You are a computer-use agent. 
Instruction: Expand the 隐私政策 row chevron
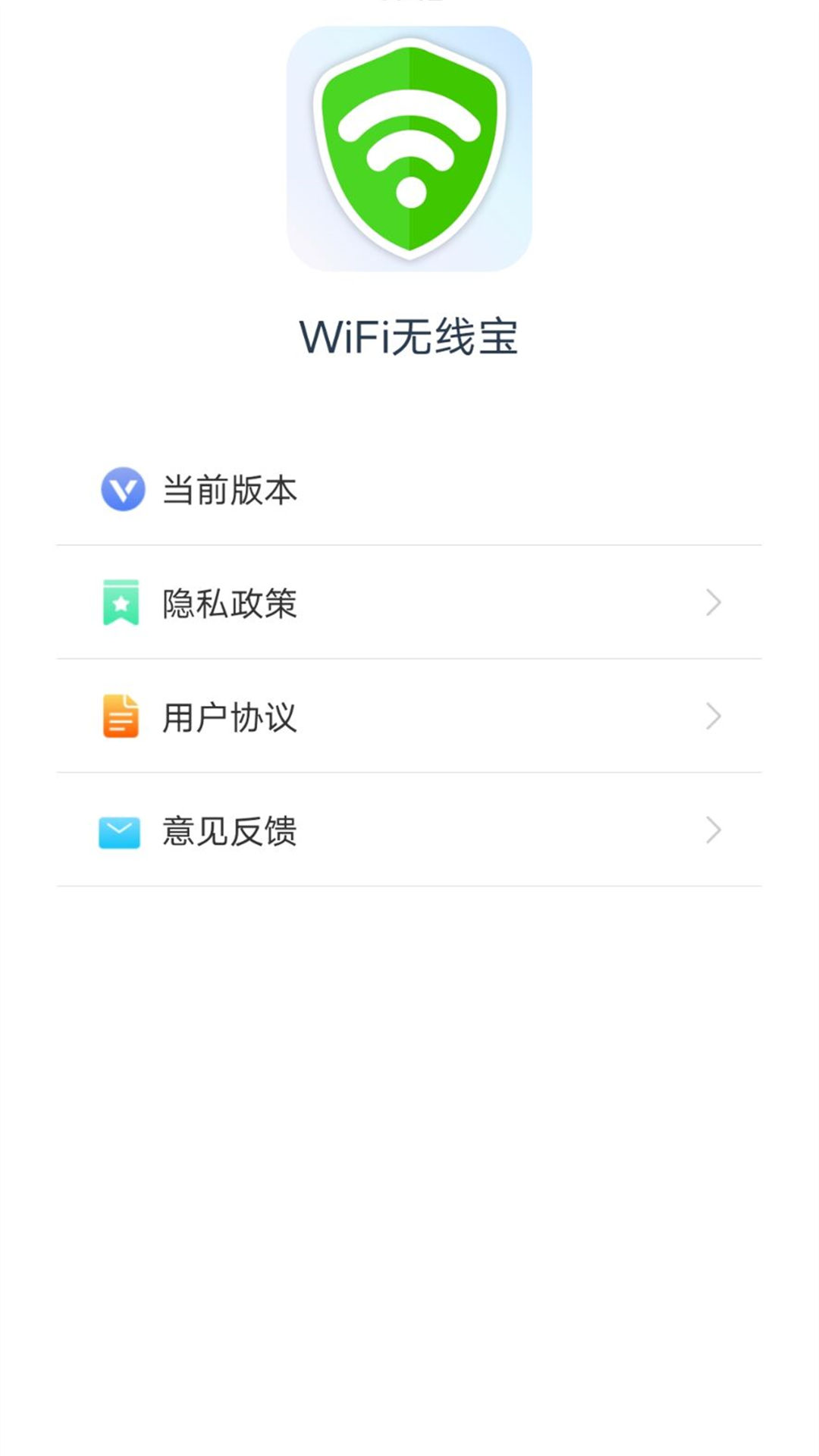(714, 603)
